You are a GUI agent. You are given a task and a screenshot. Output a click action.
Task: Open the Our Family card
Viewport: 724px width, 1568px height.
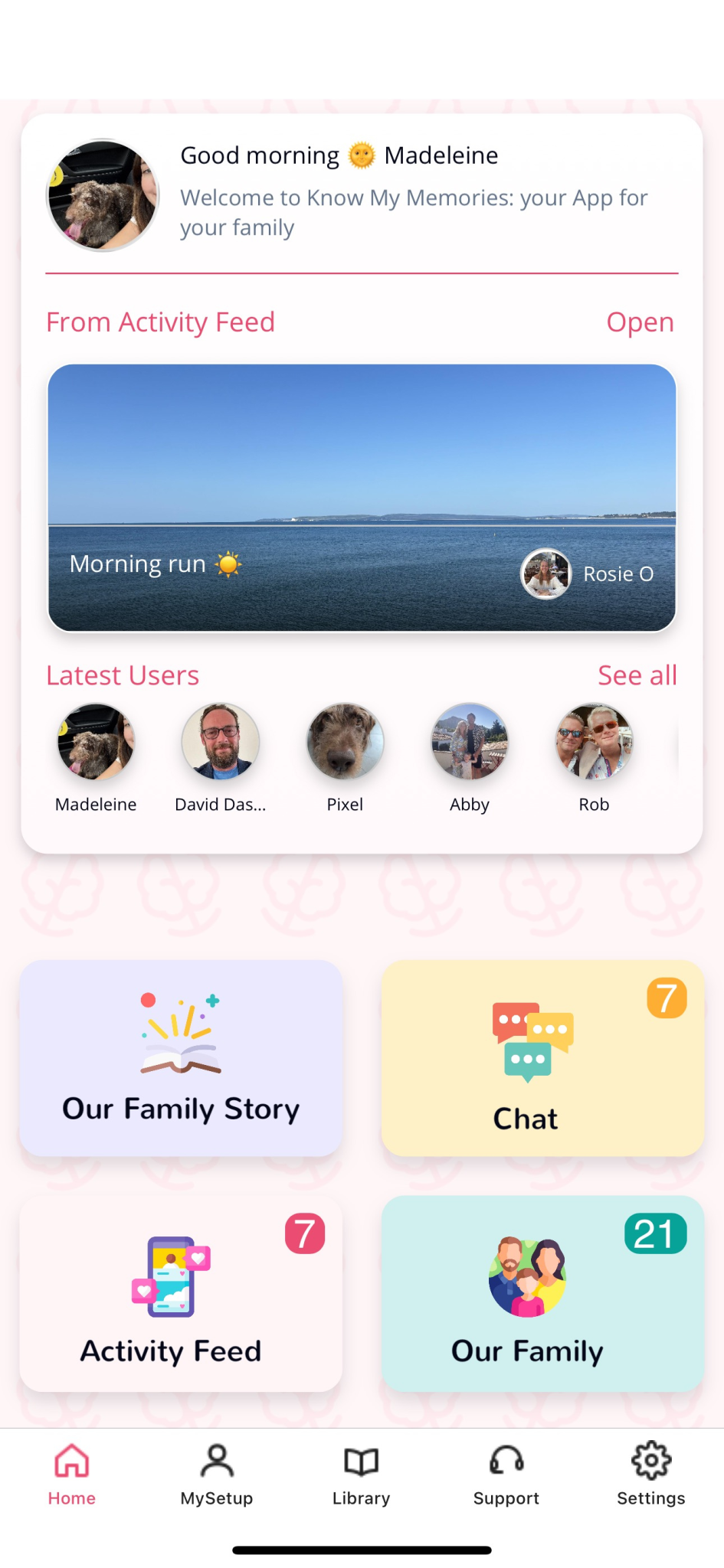point(542,1294)
